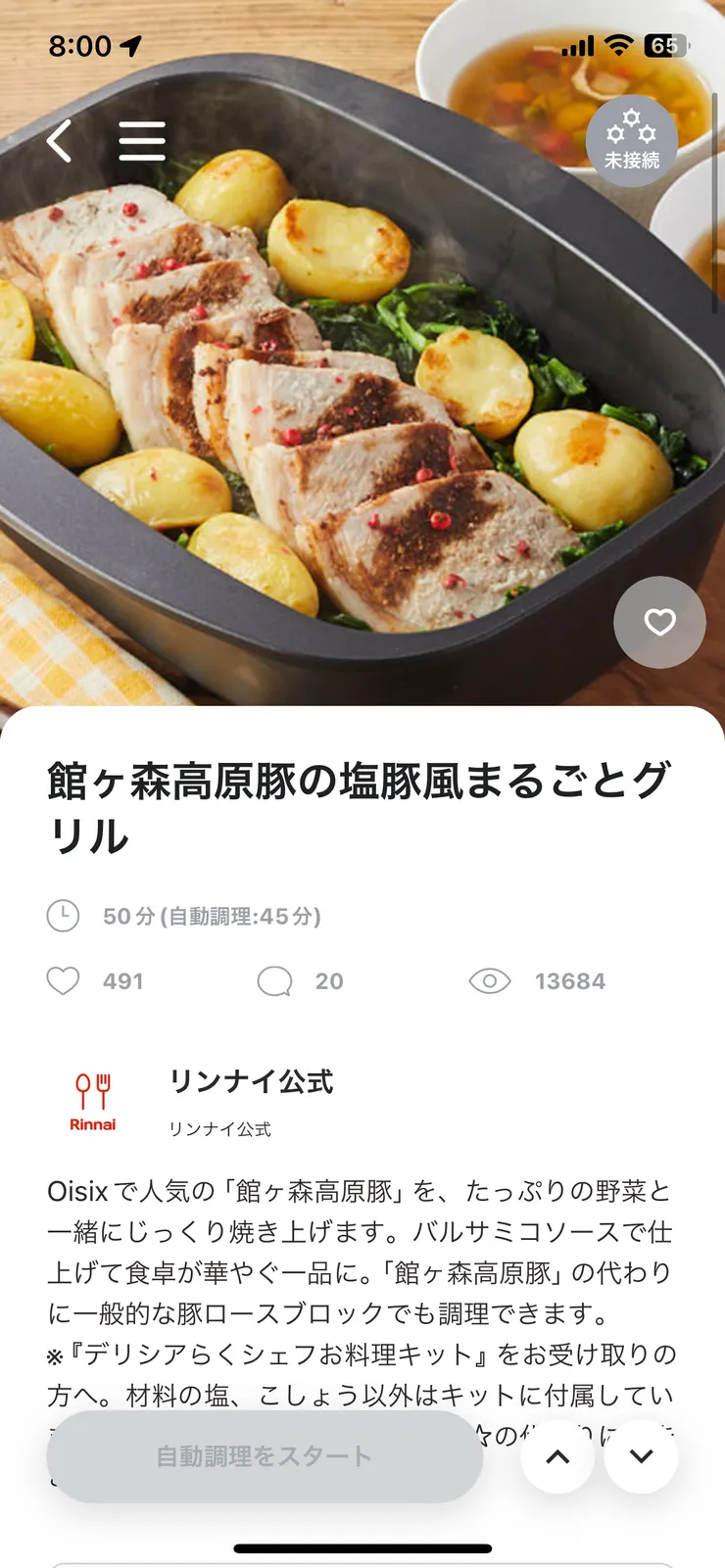Jump down with the down chevron button
Image resolution: width=725 pixels, height=1568 pixels.
pos(642,1456)
